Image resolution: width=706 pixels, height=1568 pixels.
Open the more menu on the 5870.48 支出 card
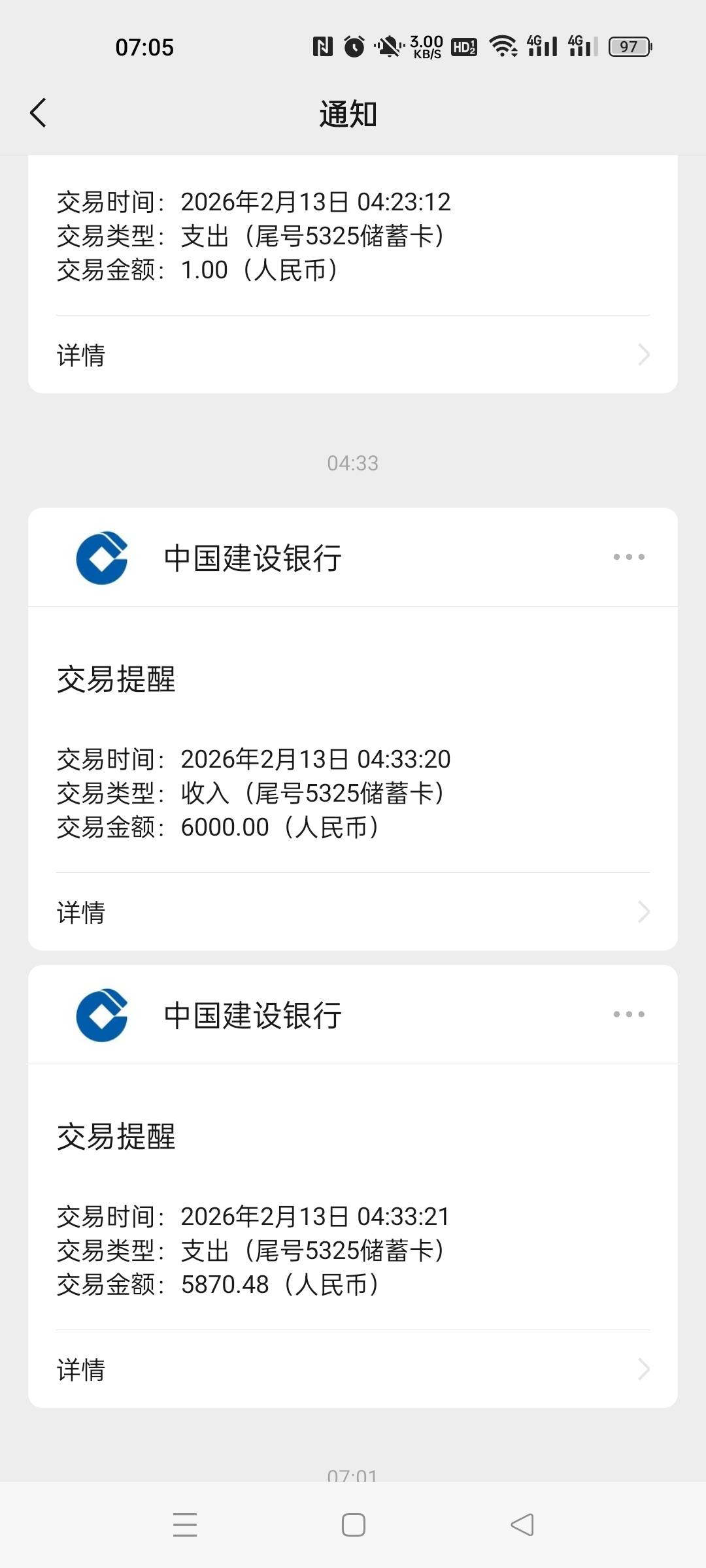629,1015
